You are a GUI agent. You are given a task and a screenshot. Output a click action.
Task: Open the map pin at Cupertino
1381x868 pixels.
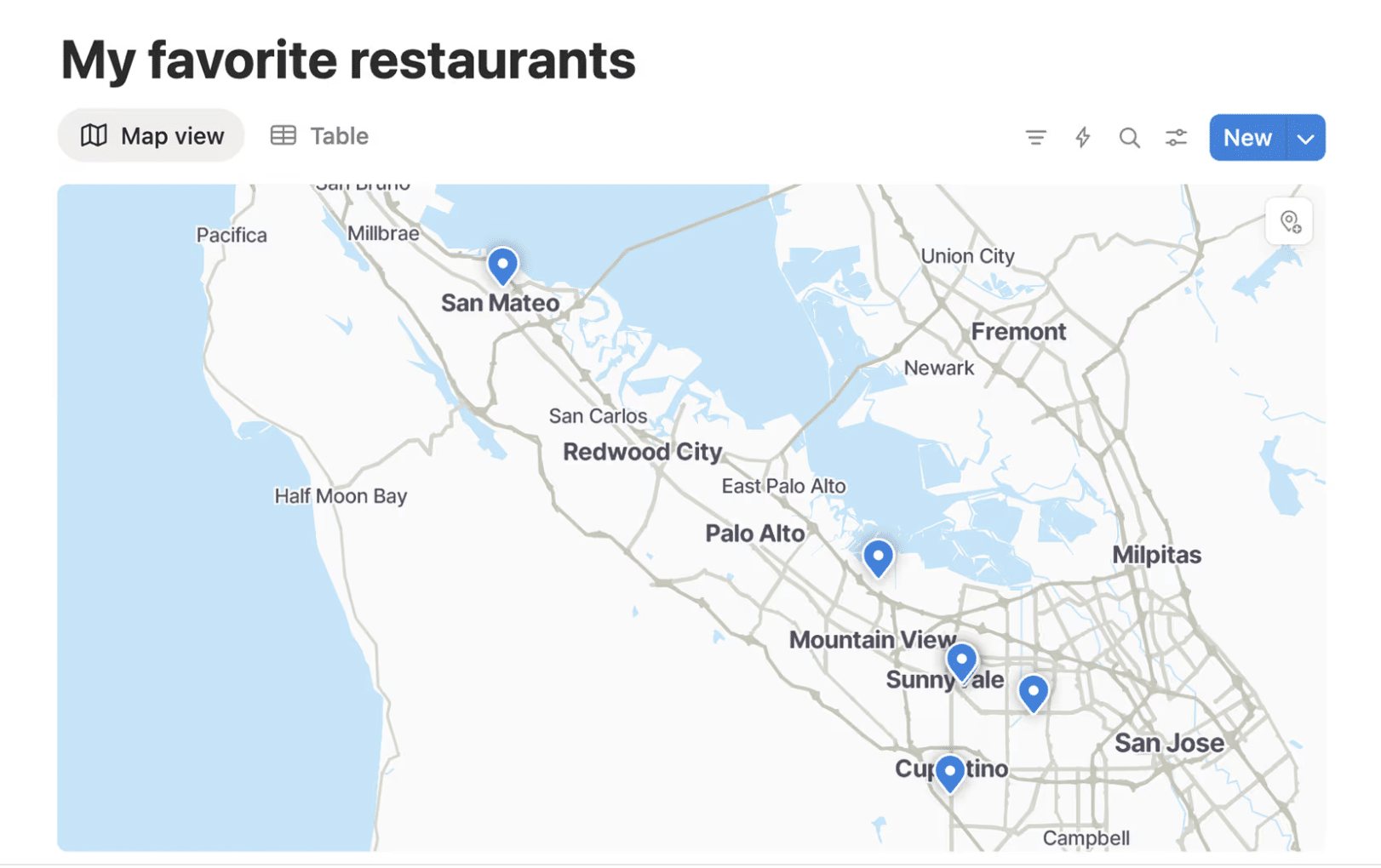pyautogui.click(x=949, y=771)
